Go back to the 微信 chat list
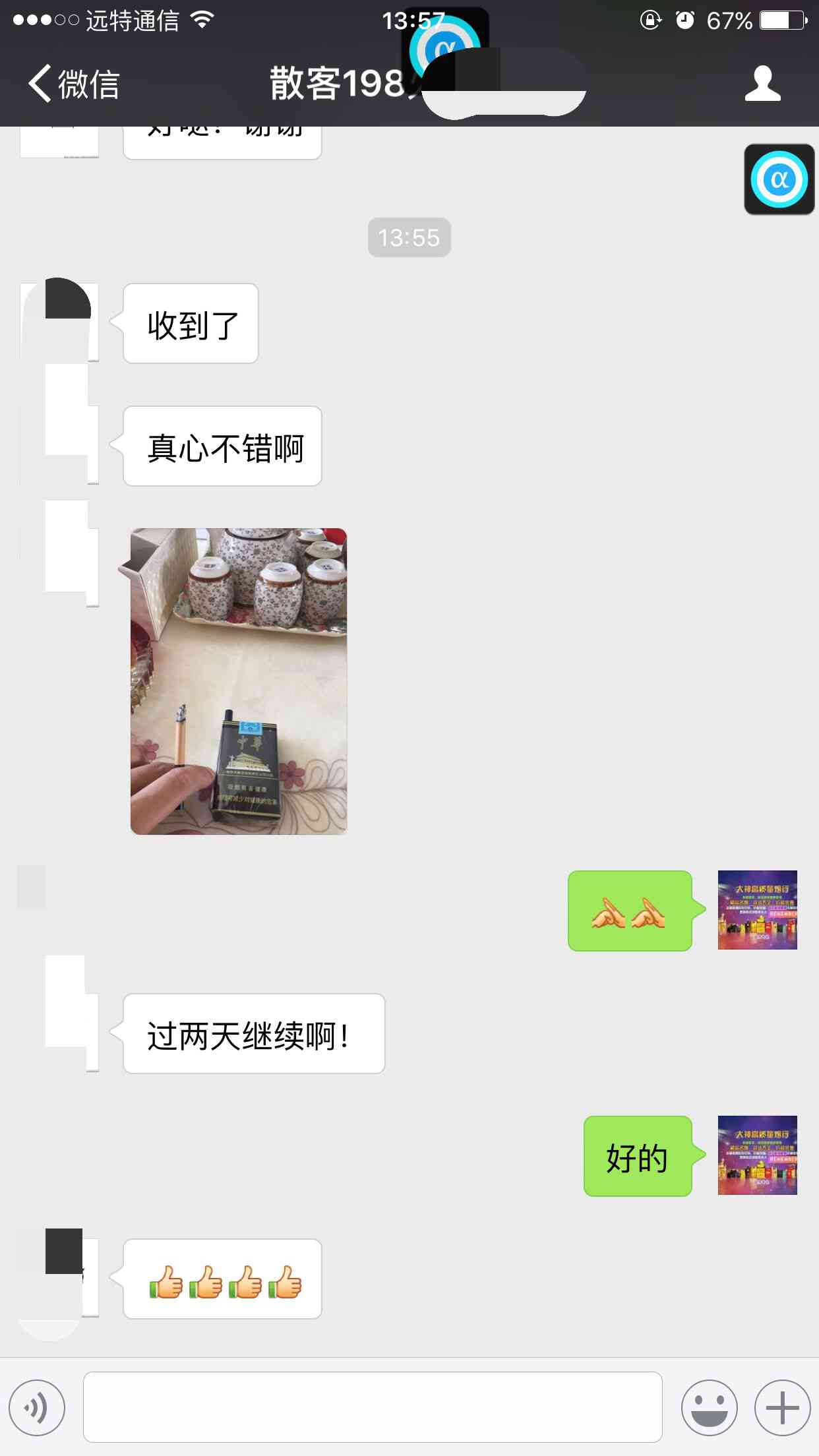Screen dimensions: 819x1456 [x=73, y=84]
